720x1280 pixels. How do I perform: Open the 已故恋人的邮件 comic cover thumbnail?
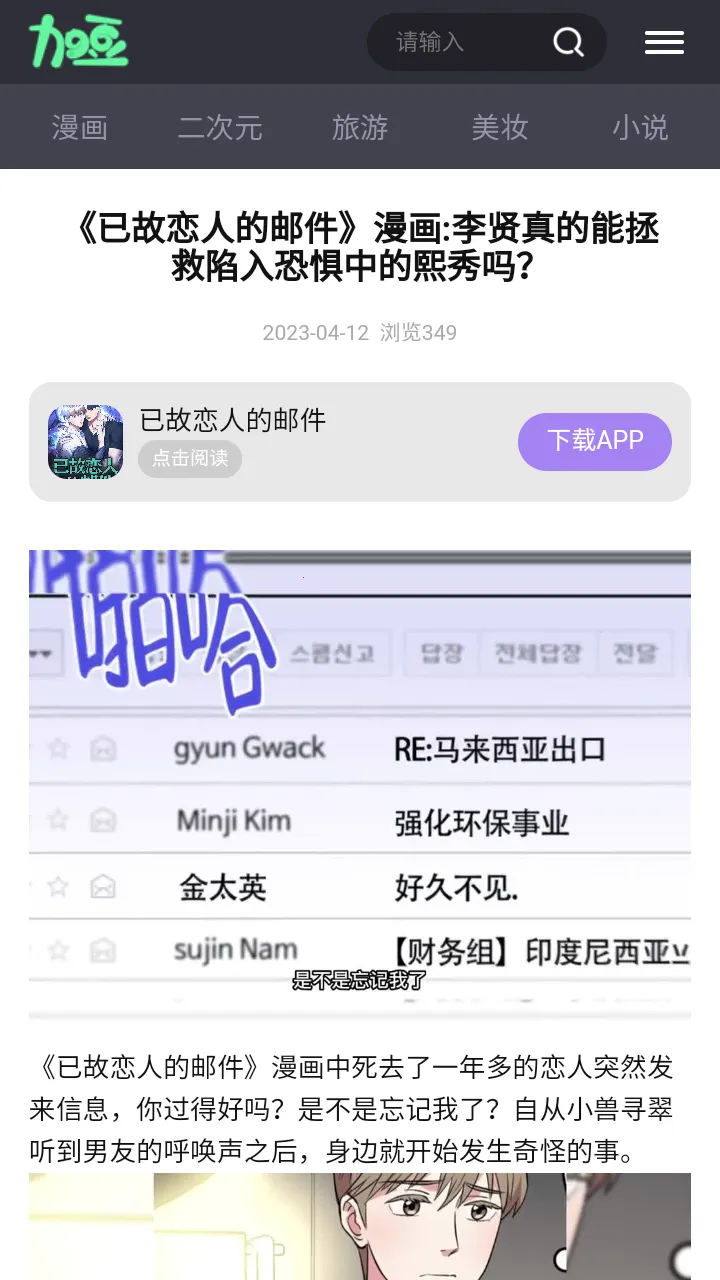tap(86, 441)
